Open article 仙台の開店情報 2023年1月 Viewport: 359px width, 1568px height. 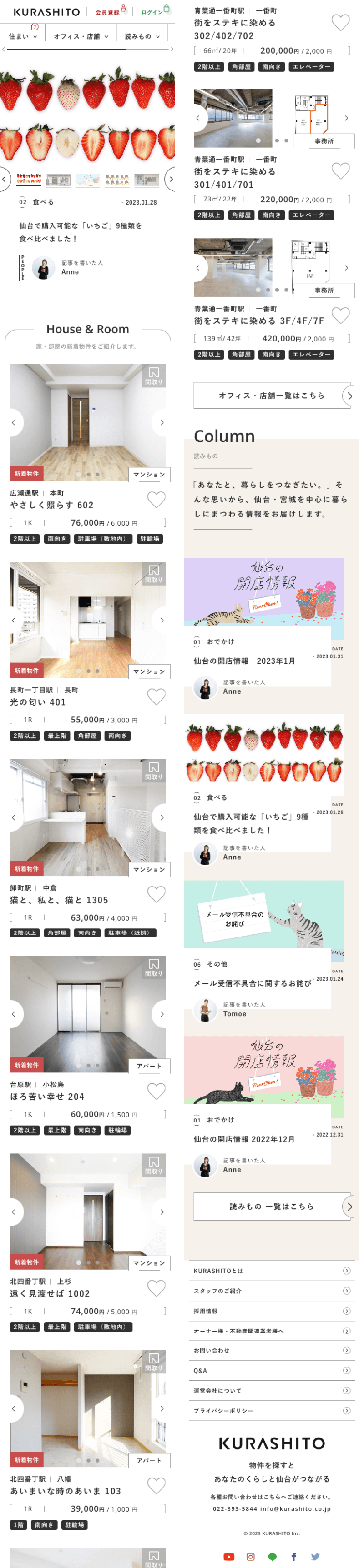pos(244,661)
